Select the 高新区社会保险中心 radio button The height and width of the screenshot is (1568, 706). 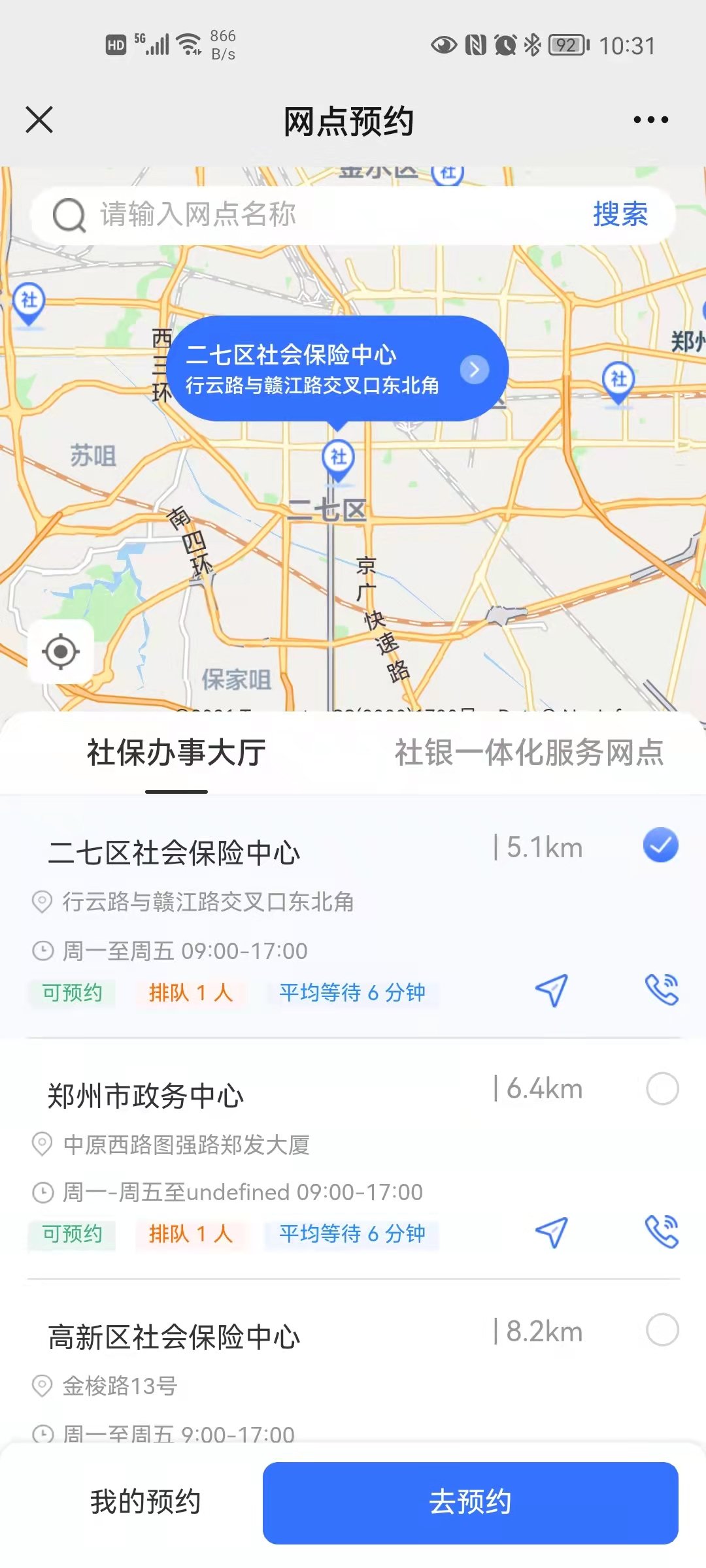coord(662,1330)
